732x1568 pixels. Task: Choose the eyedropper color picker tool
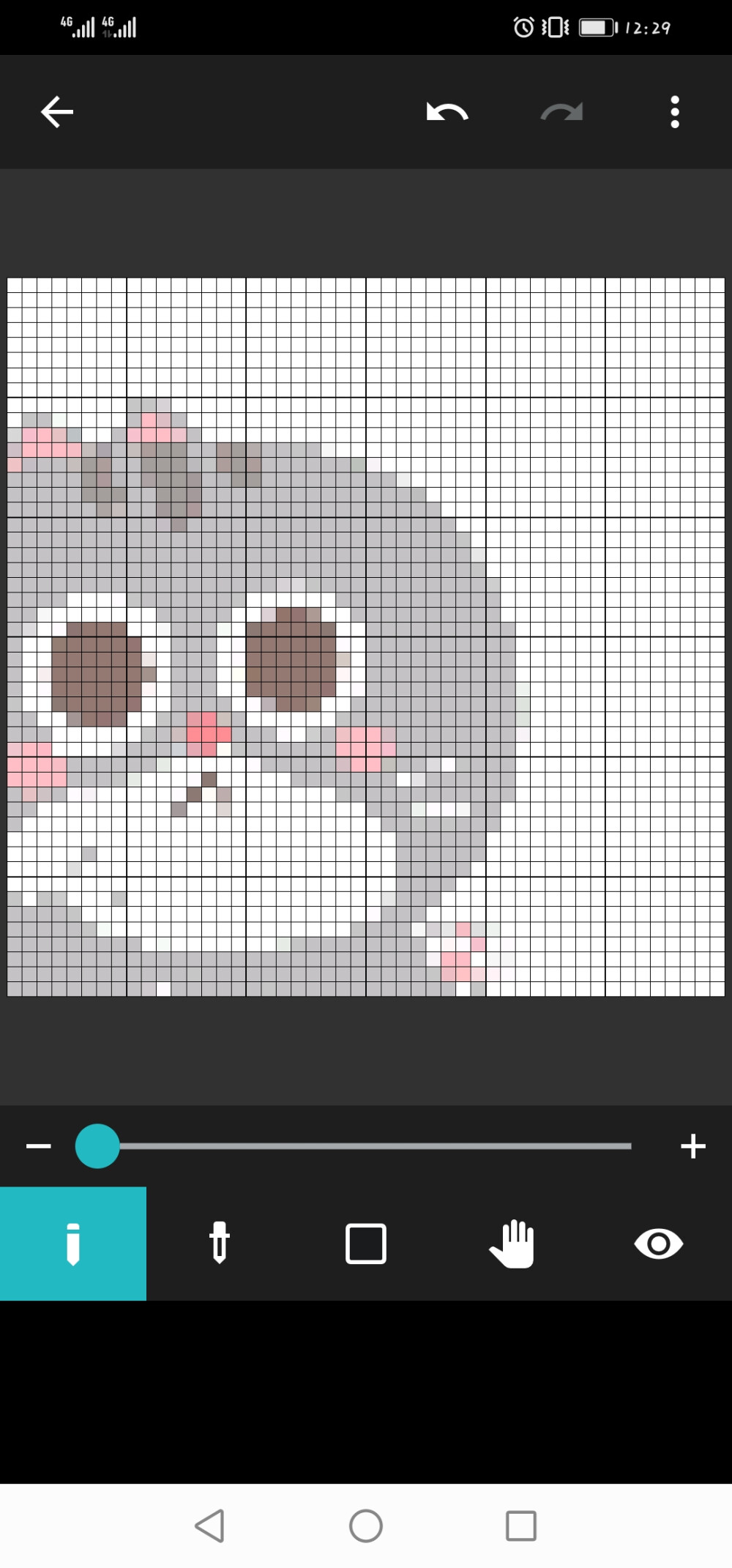220,1244
